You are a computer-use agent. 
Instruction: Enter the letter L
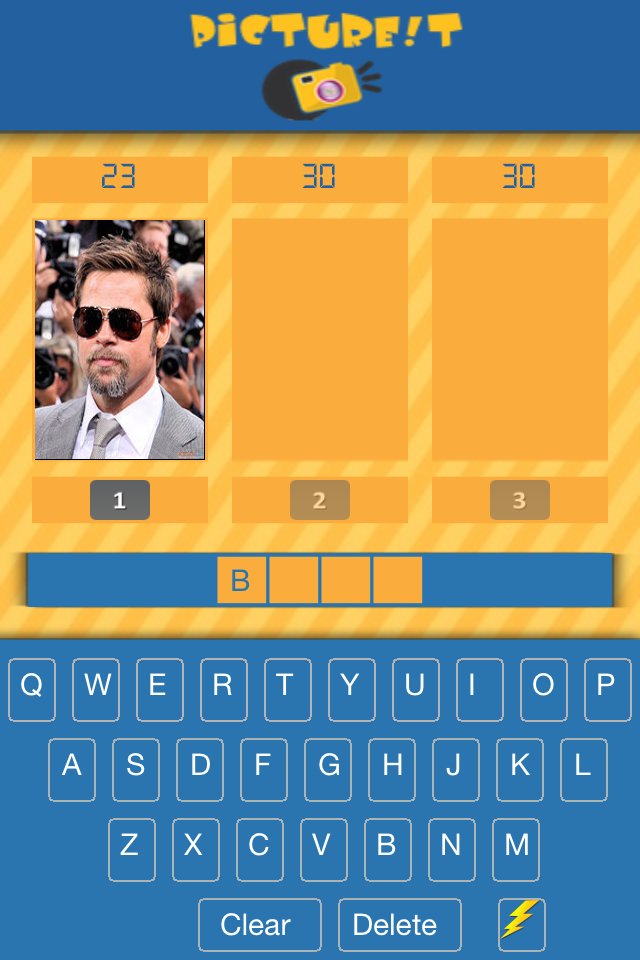point(584,769)
